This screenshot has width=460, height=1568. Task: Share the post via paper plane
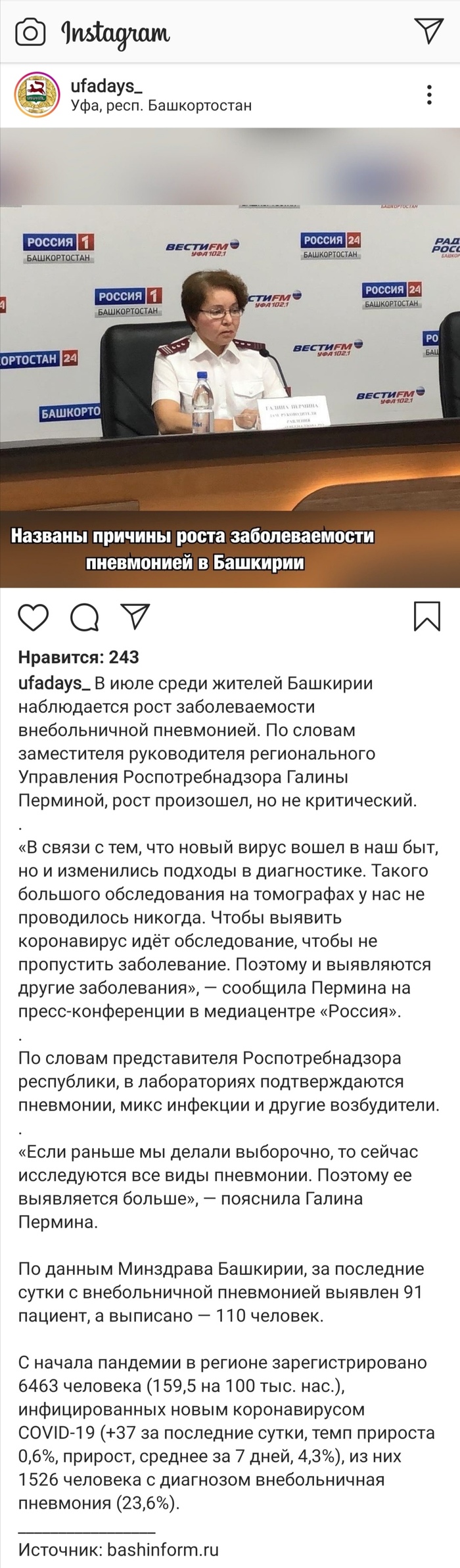coord(135,618)
